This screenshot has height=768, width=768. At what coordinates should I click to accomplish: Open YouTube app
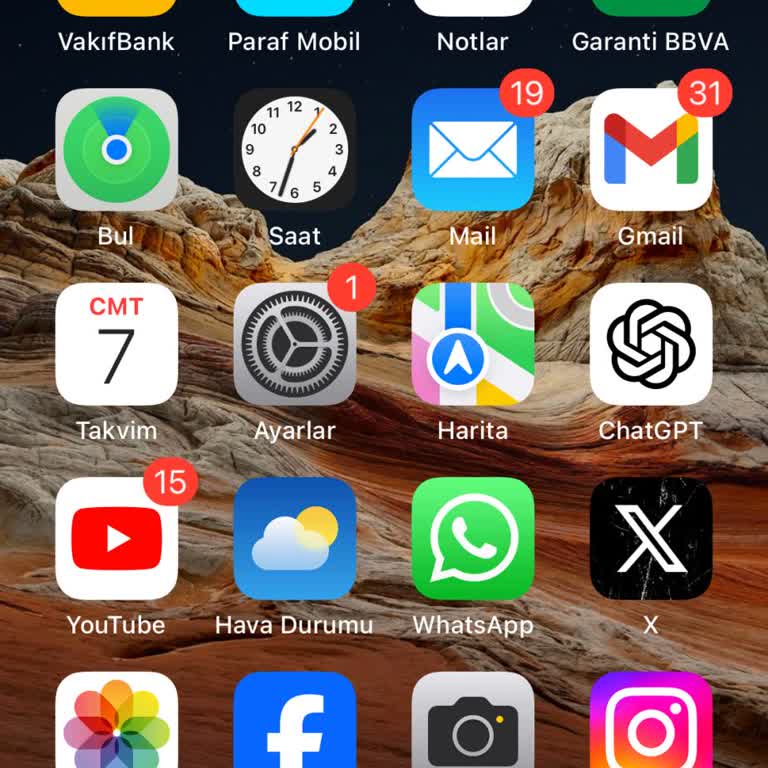[116, 538]
